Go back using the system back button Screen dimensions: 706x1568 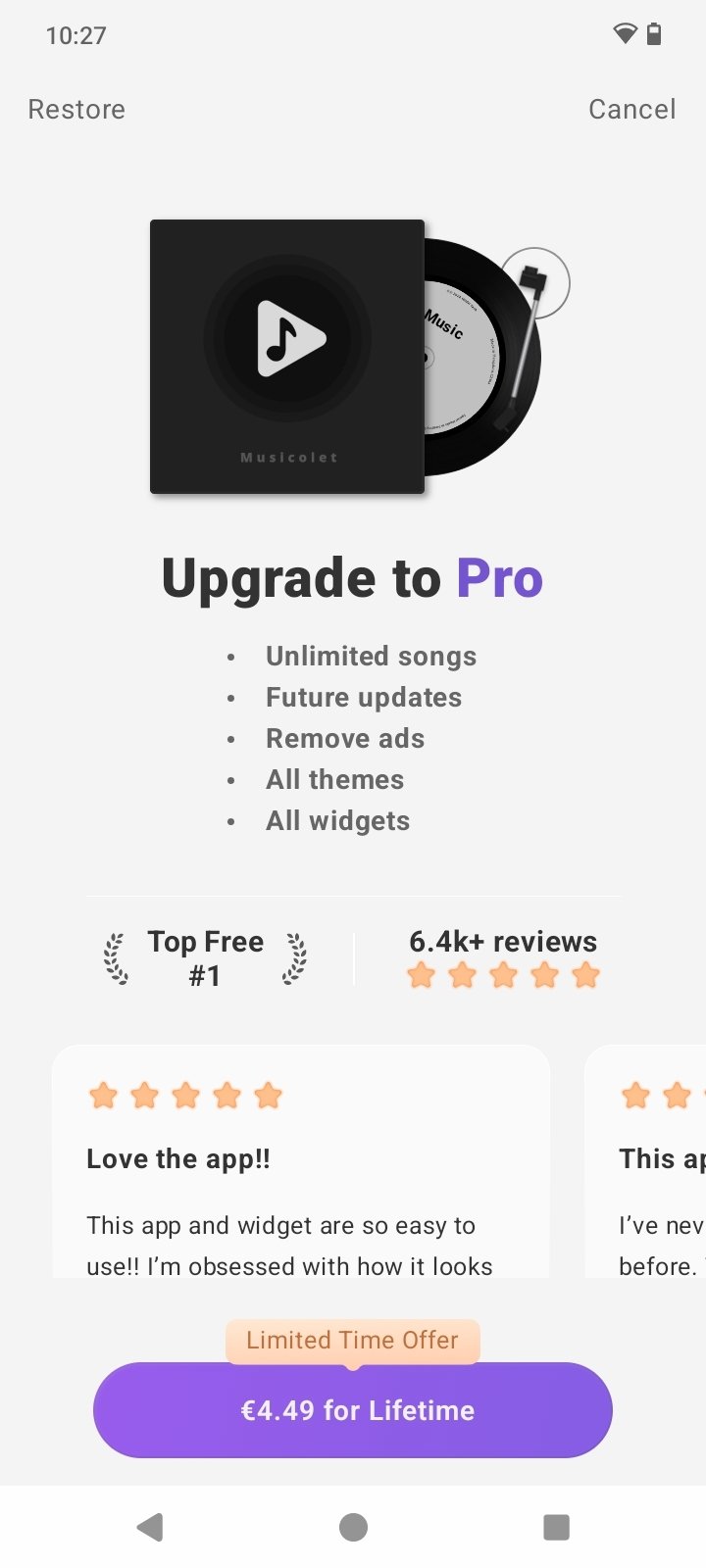point(150,1527)
